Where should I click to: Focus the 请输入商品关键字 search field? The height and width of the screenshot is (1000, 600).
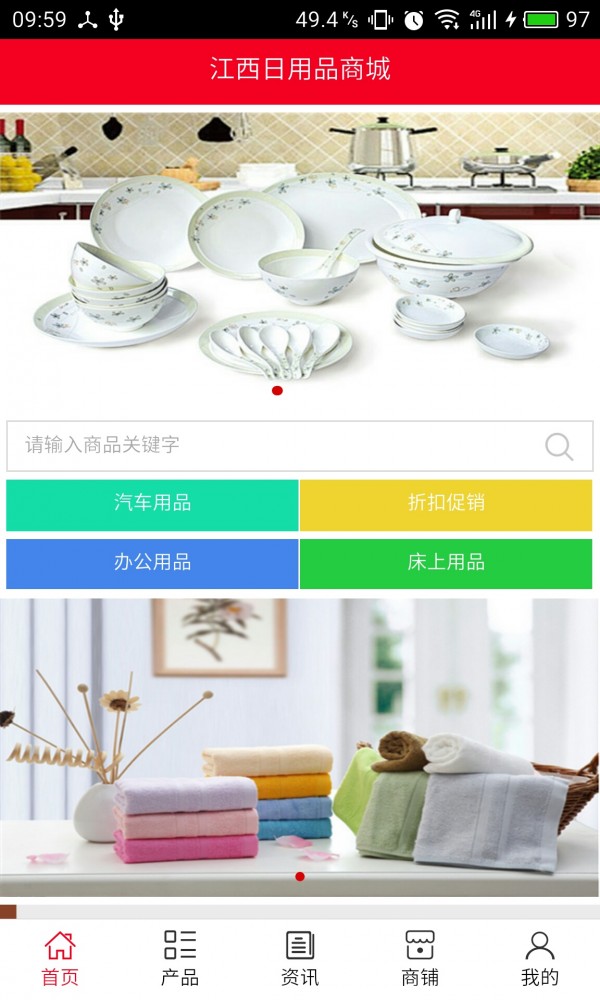tap(270, 446)
